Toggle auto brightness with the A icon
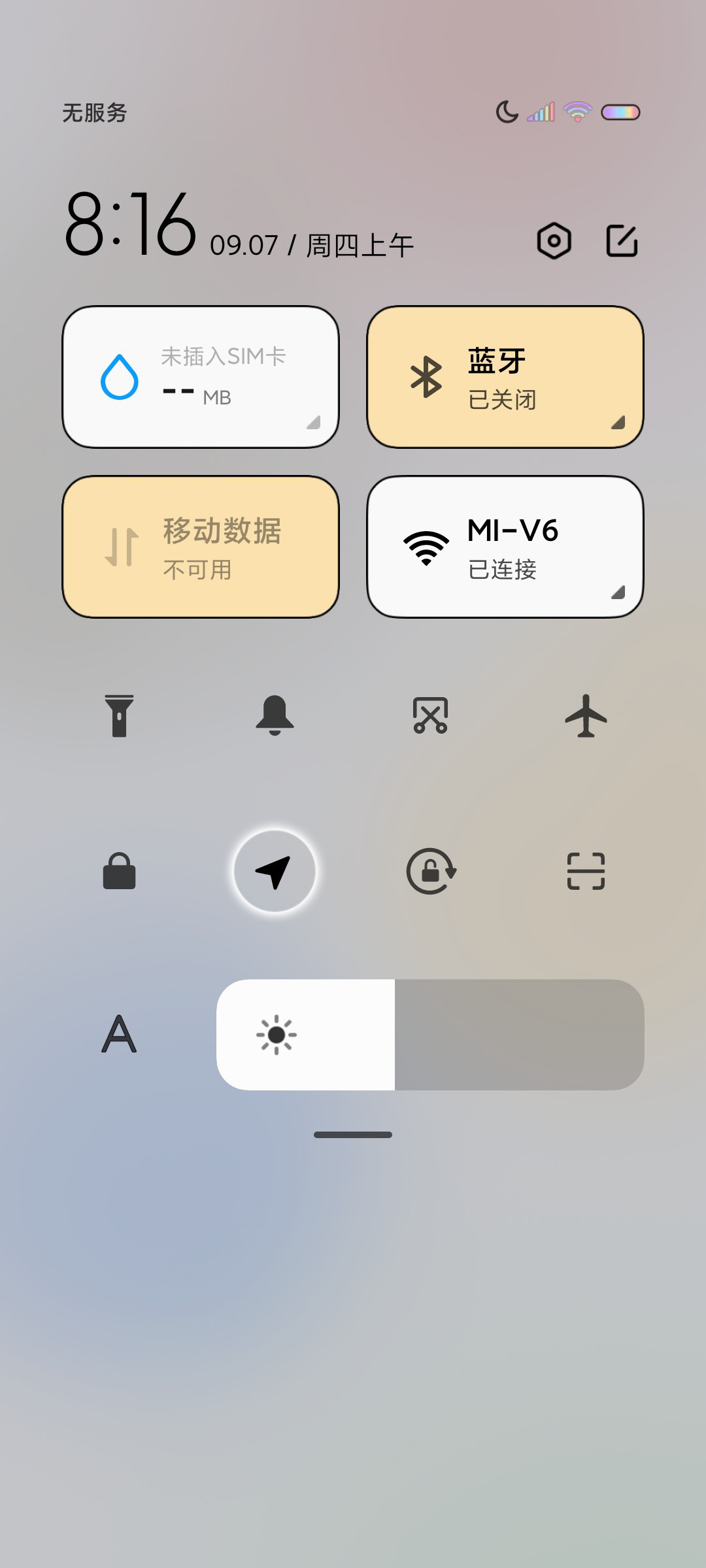Image resolution: width=706 pixels, height=1568 pixels. pyautogui.click(x=119, y=1034)
